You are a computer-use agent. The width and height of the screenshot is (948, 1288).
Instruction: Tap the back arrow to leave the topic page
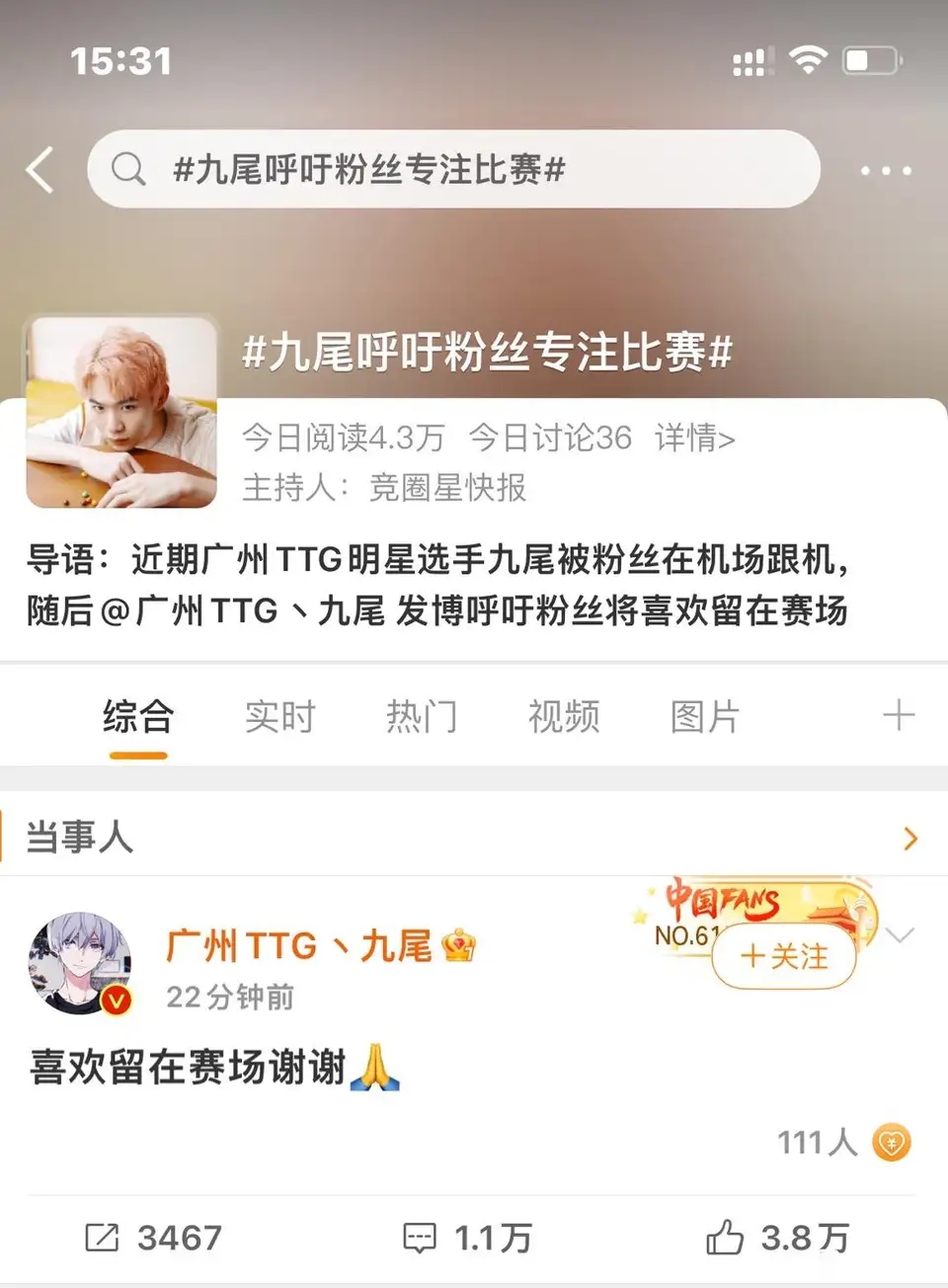click(x=39, y=169)
